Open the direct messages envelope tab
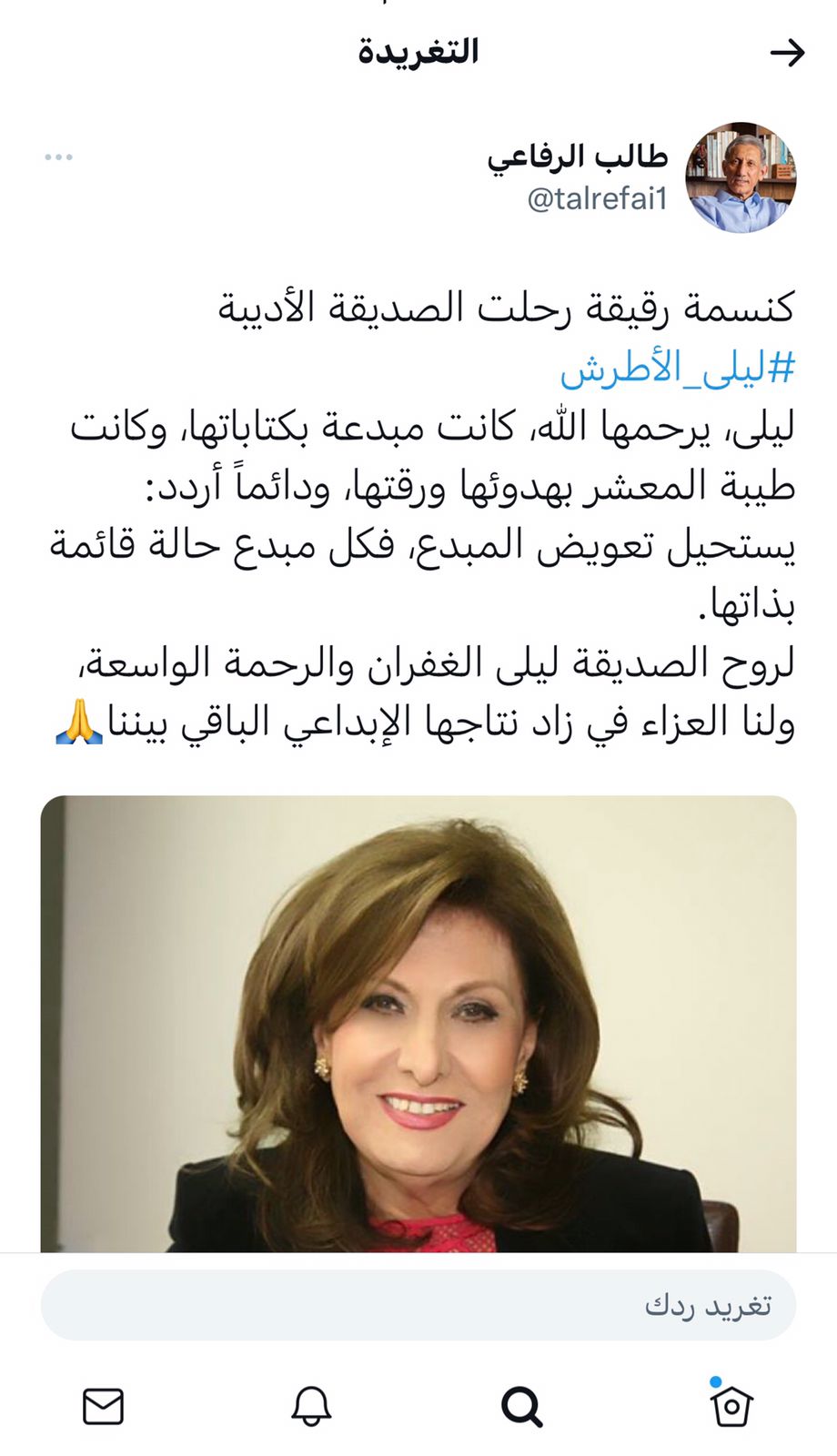837x1456 pixels. [103, 1407]
